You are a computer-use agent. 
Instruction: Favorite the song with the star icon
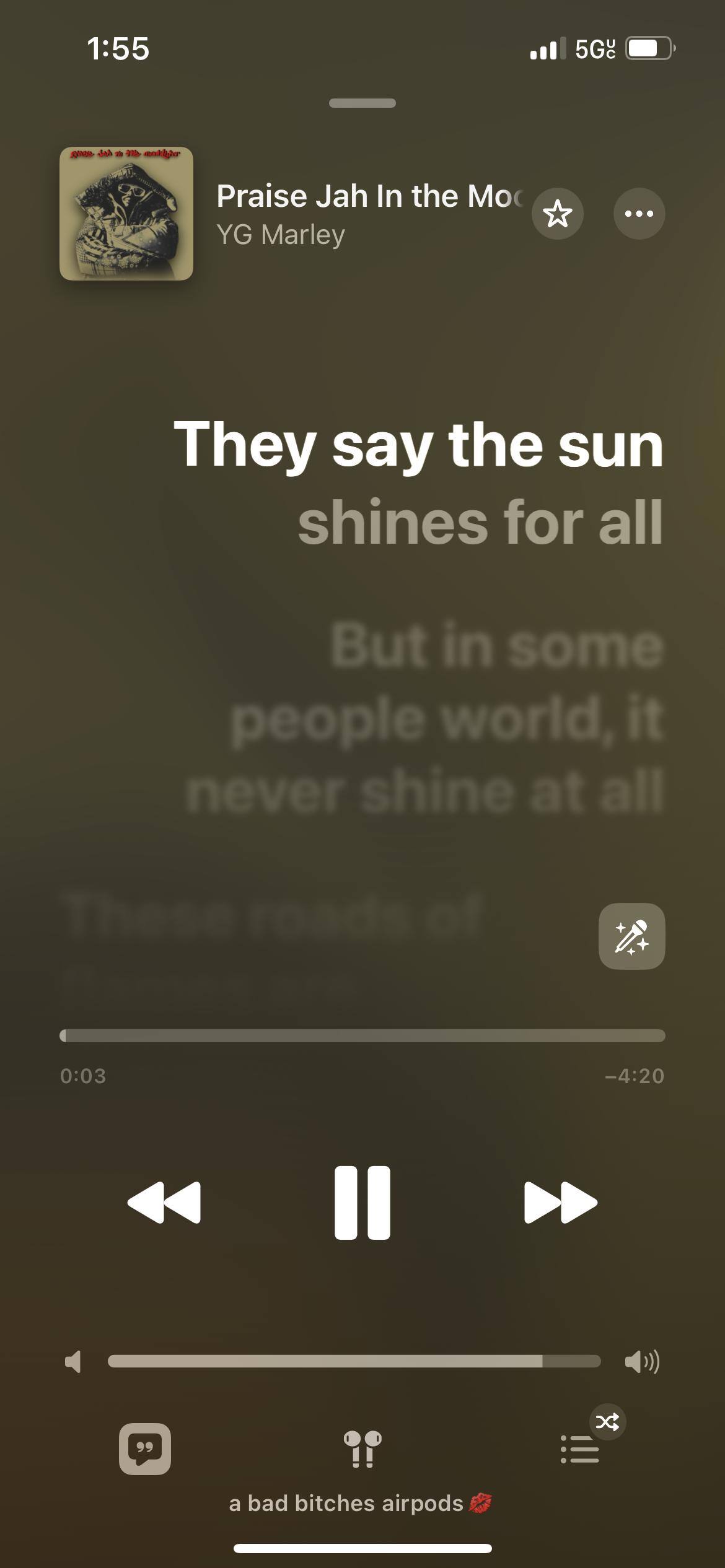point(557,214)
